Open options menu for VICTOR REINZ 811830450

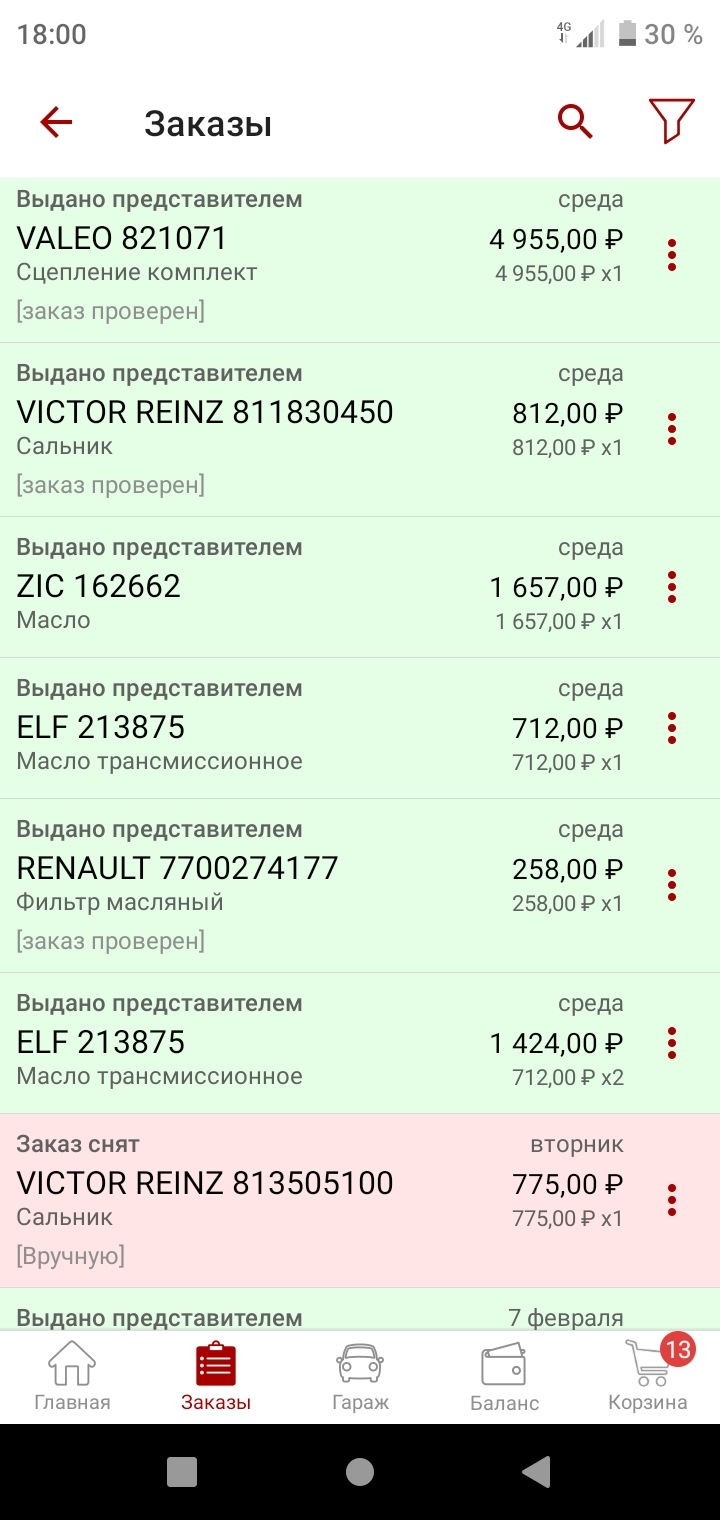[672, 429]
